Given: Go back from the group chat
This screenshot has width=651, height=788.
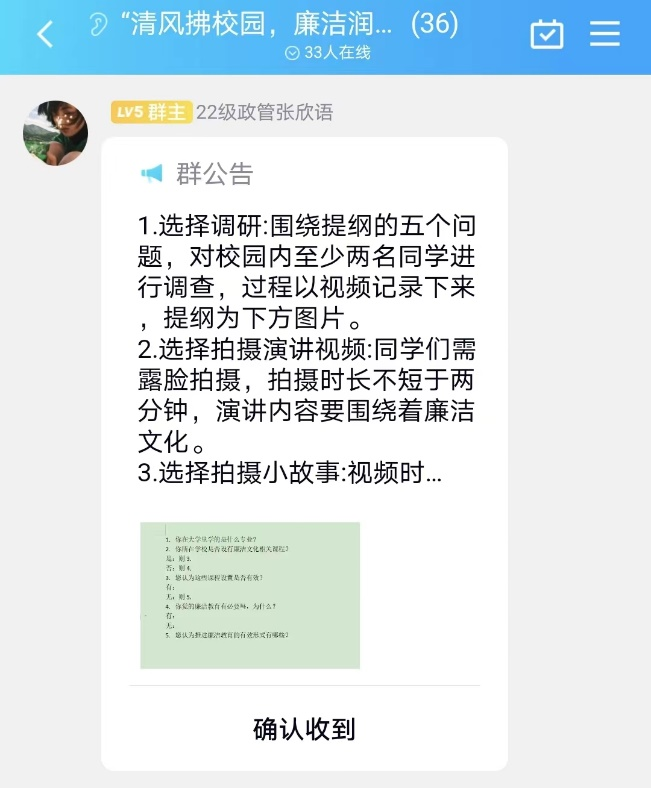Looking at the screenshot, I should (44, 34).
